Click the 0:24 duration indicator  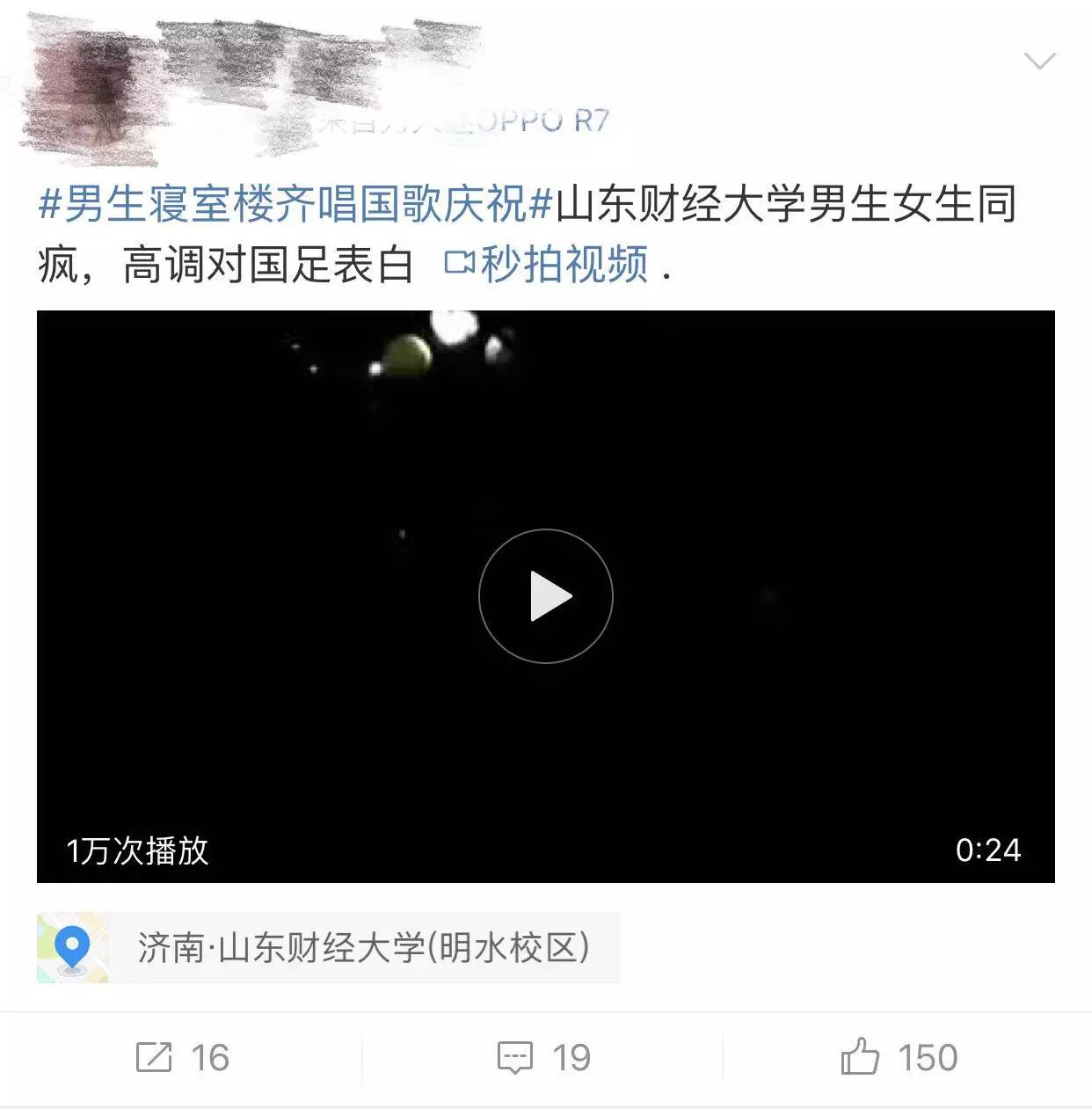(994, 850)
